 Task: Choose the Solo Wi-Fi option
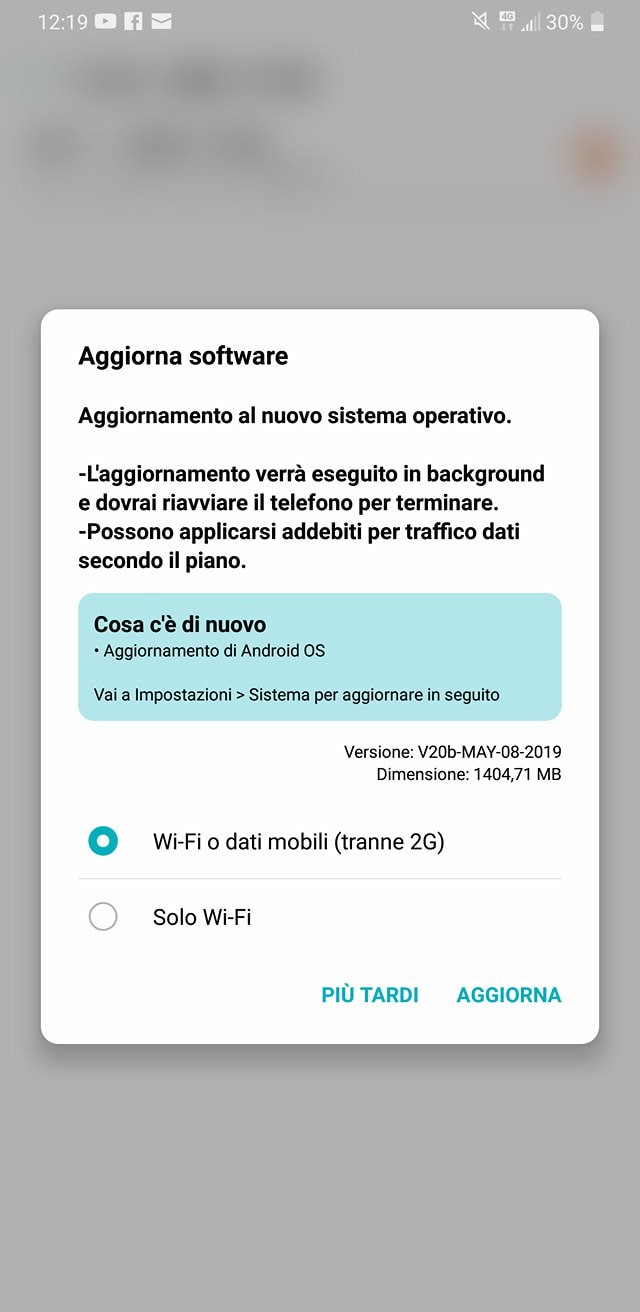(103, 916)
